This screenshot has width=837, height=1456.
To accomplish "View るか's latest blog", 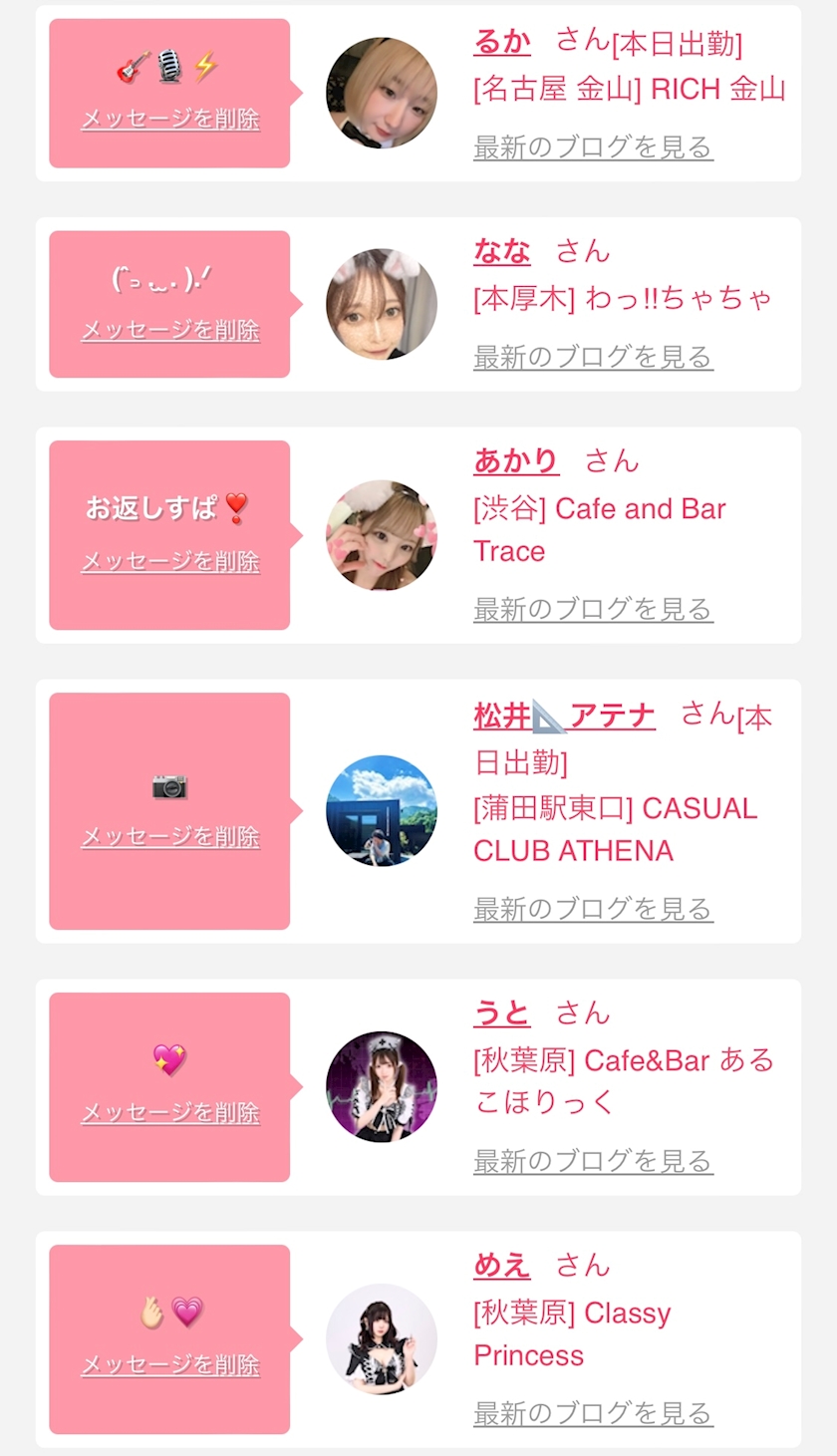I will [593, 147].
